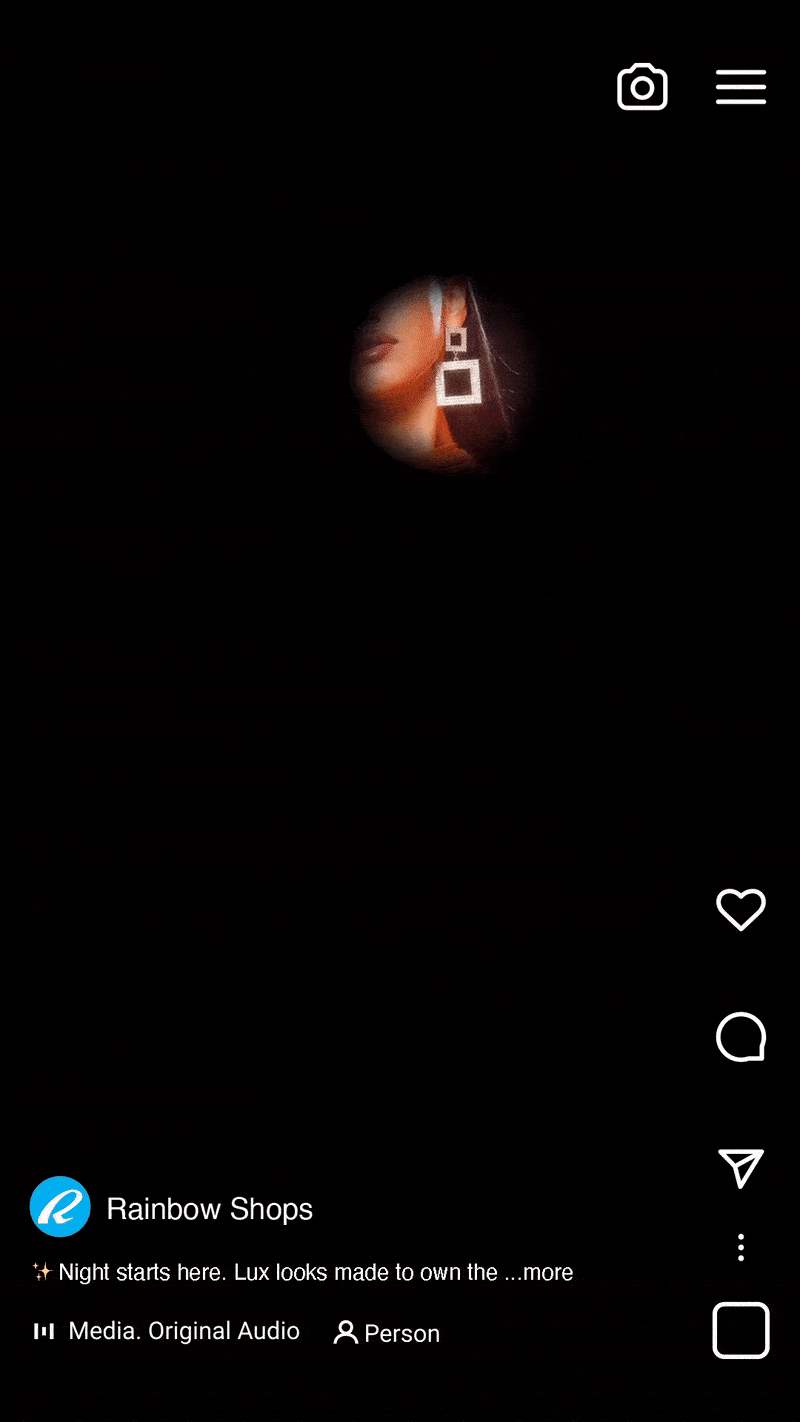The height and width of the screenshot is (1422, 800).
Task: Share this reel via send icon
Action: click(741, 1168)
